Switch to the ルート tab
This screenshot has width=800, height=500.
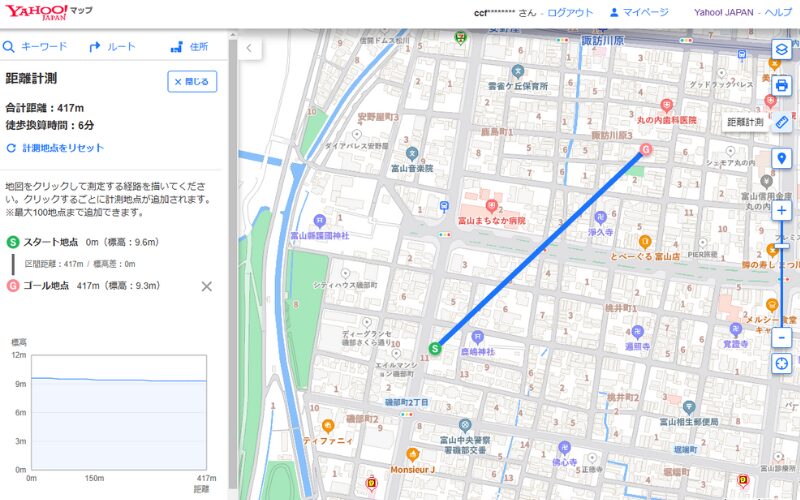(x=112, y=46)
